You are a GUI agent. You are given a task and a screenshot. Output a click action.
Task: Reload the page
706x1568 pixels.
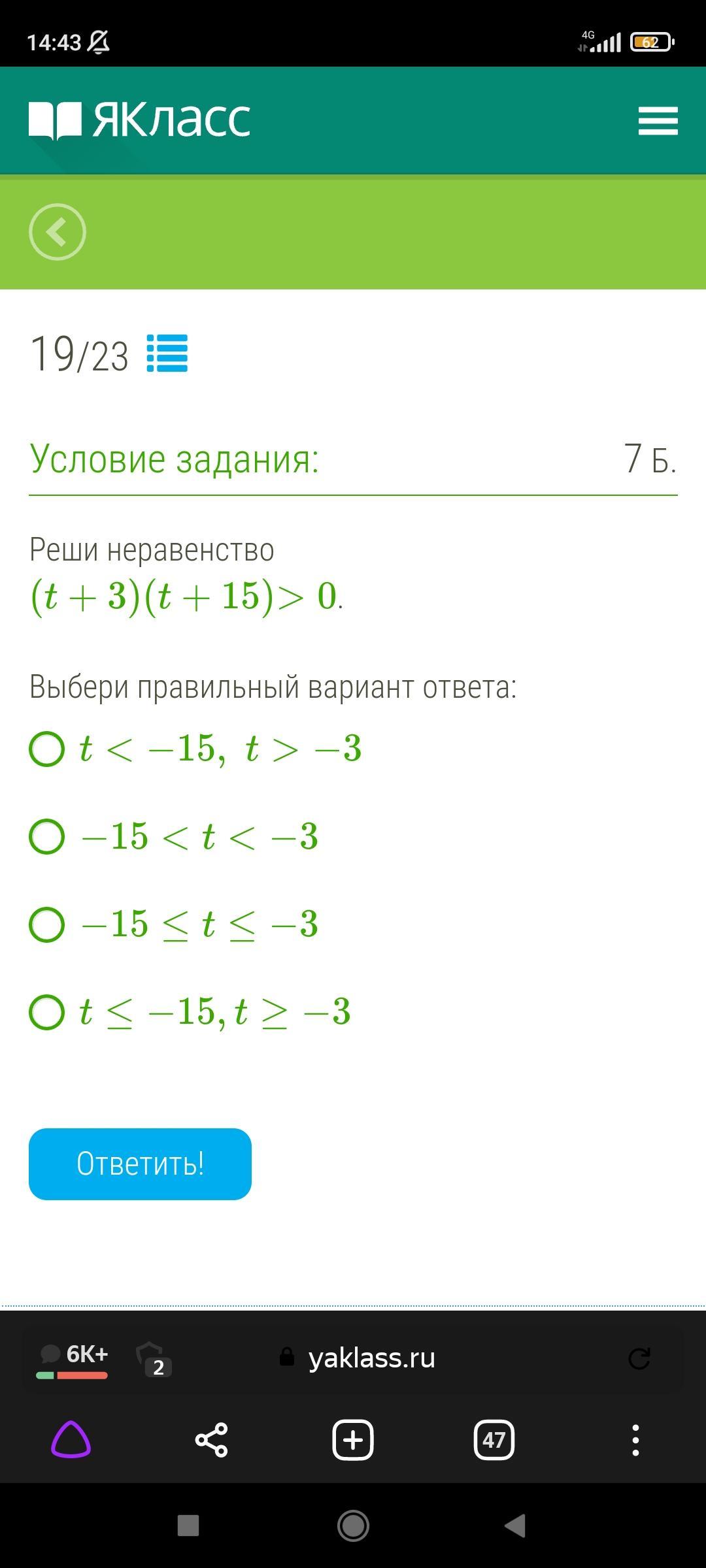pos(639,1359)
